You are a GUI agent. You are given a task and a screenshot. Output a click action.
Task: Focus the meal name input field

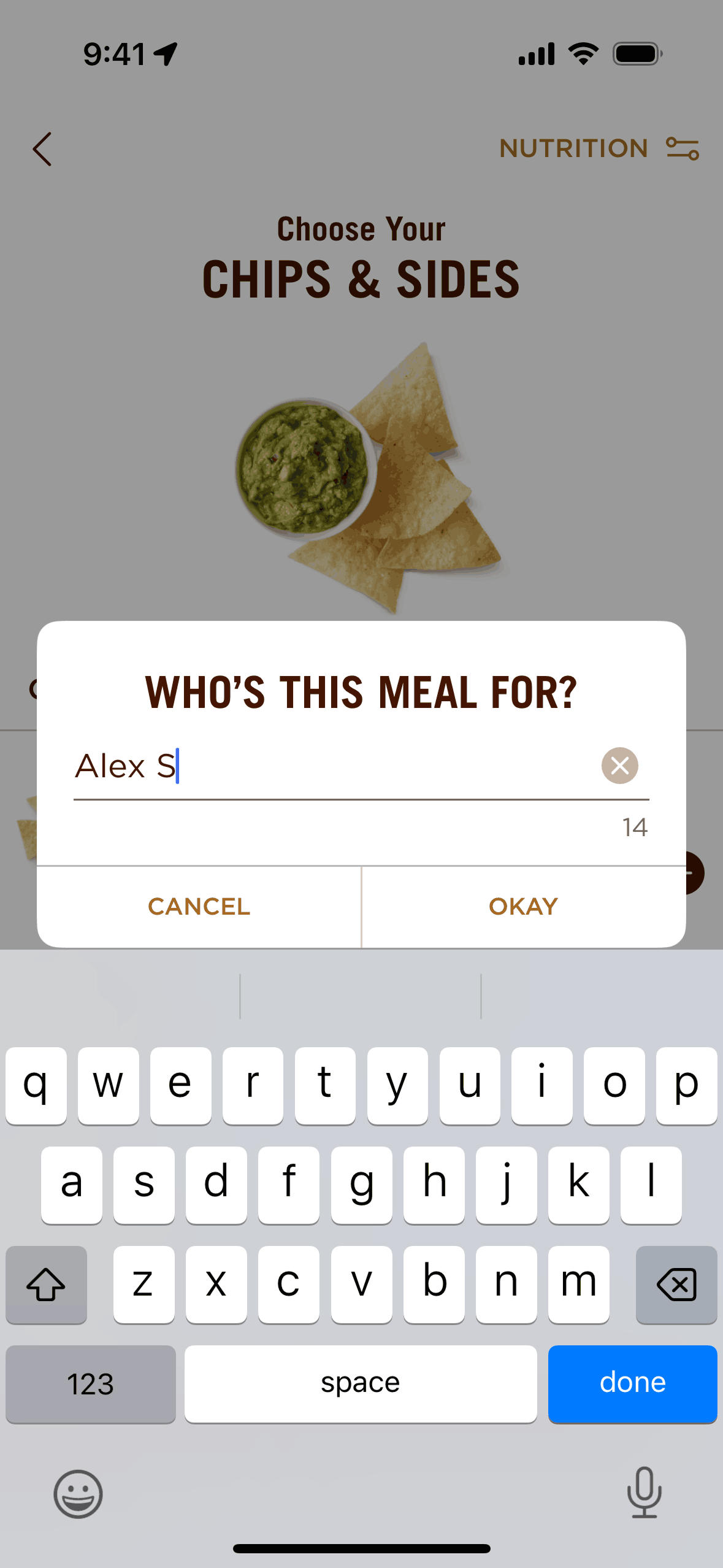(x=331, y=767)
